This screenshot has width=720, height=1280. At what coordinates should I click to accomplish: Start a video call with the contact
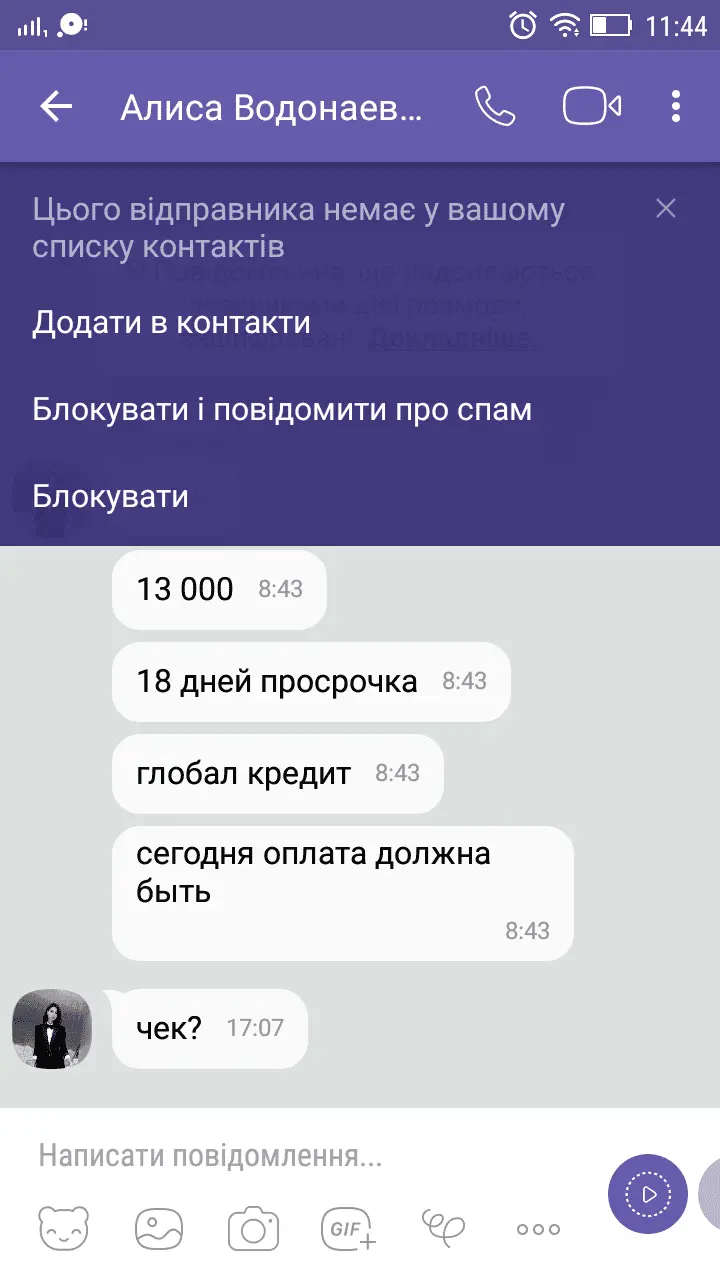592,106
